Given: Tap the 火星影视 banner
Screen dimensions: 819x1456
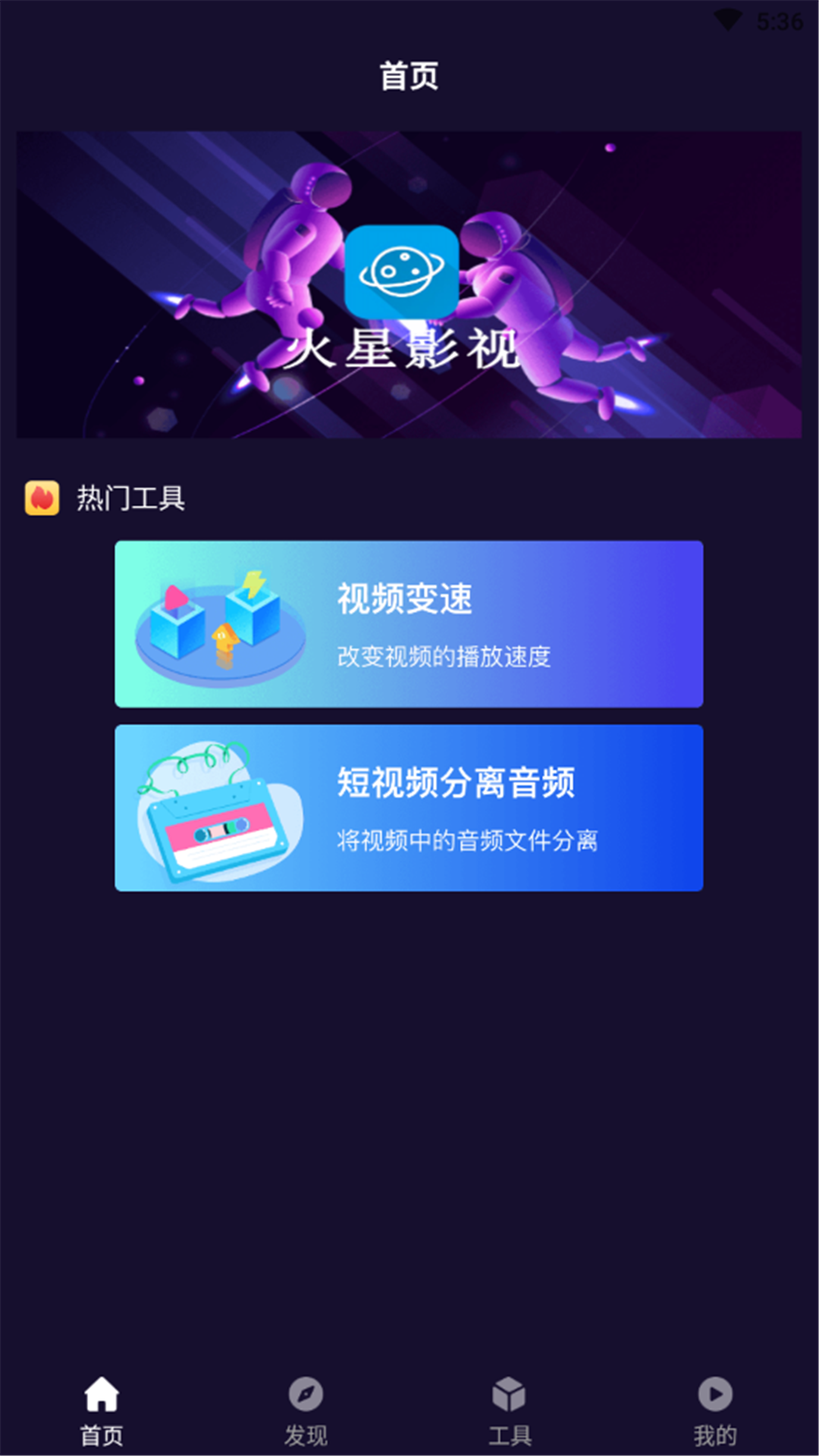Looking at the screenshot, I should (x=409, y=284).
